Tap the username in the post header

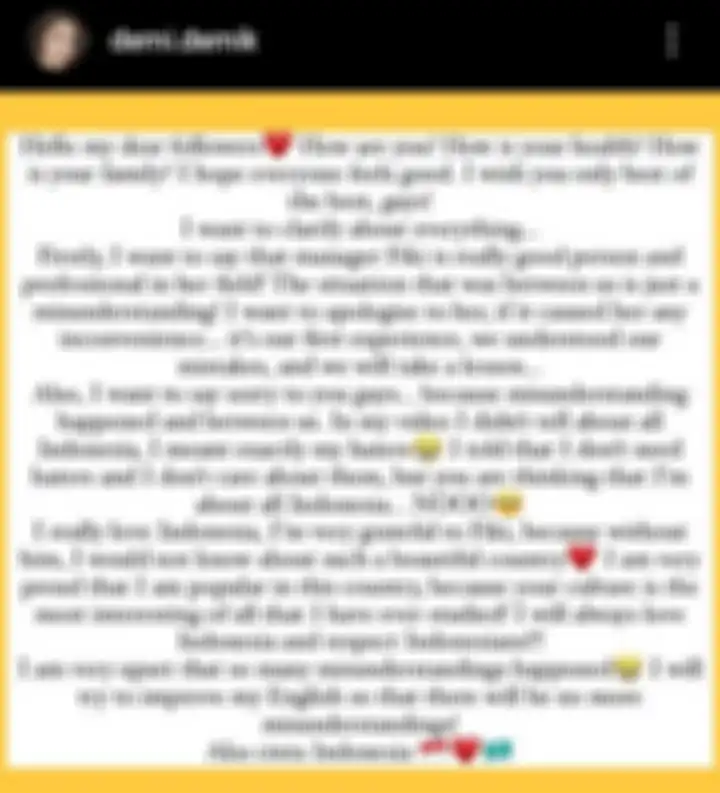(183, 41)
